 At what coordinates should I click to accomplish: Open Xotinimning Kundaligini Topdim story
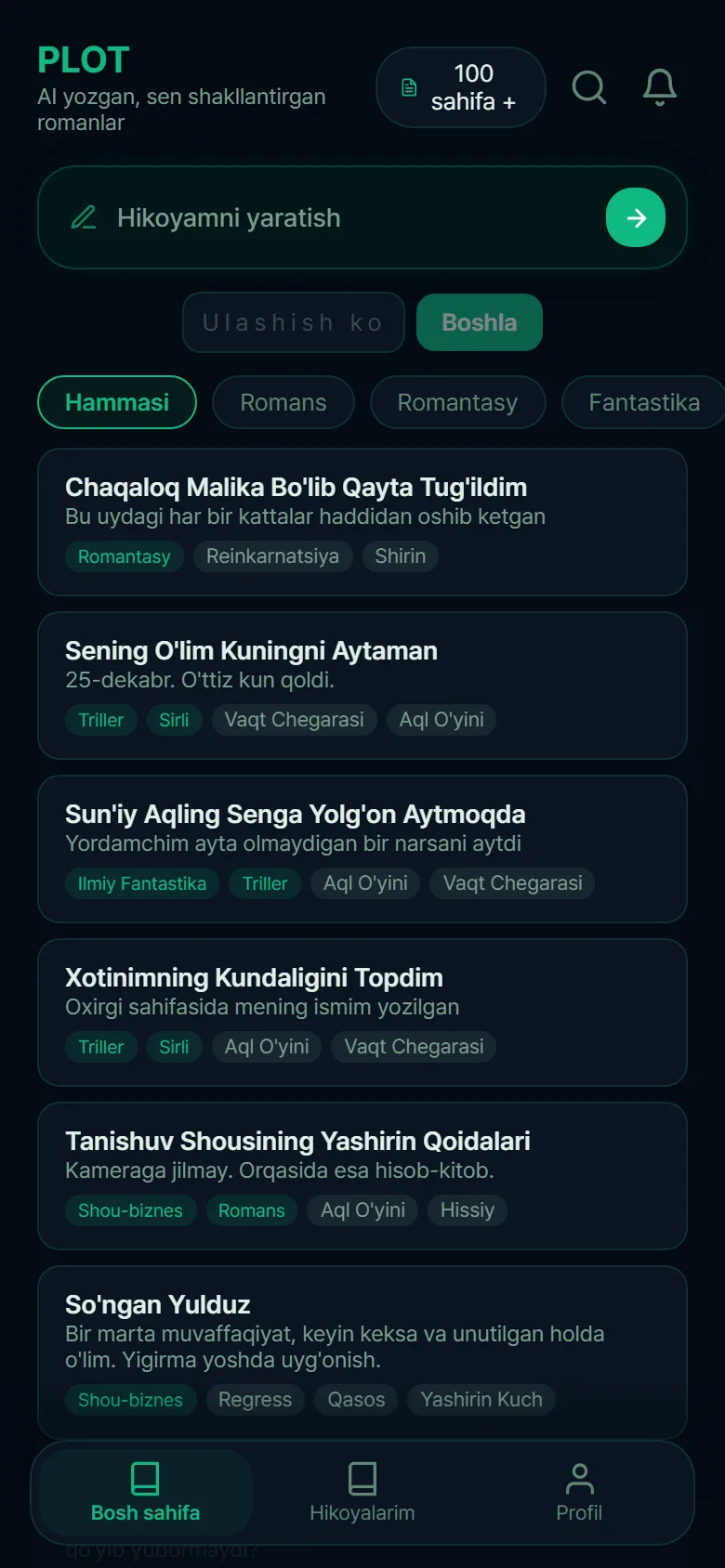362,1013
